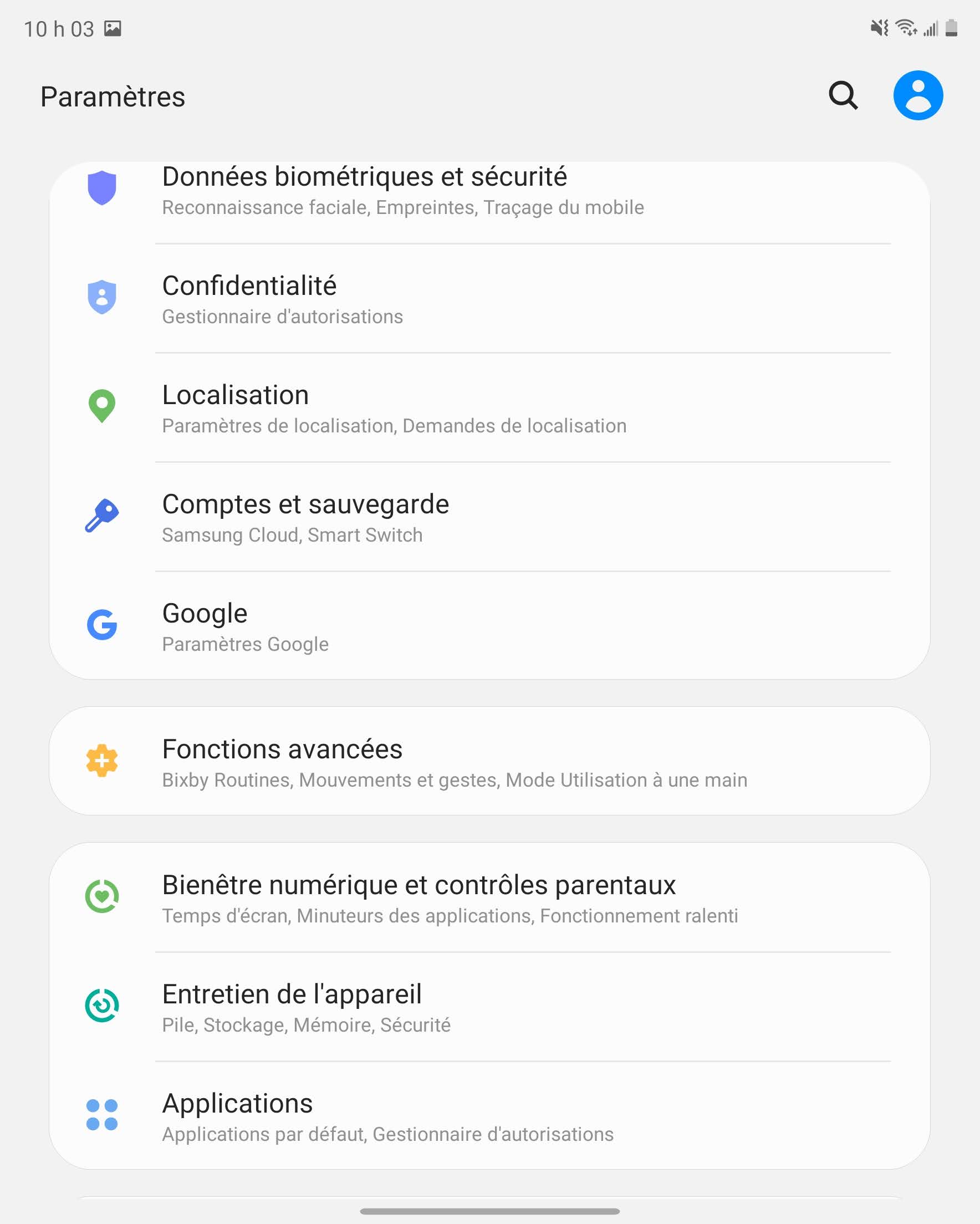
Task: Open the search magnifier in Paramètres
Action: 843,95
